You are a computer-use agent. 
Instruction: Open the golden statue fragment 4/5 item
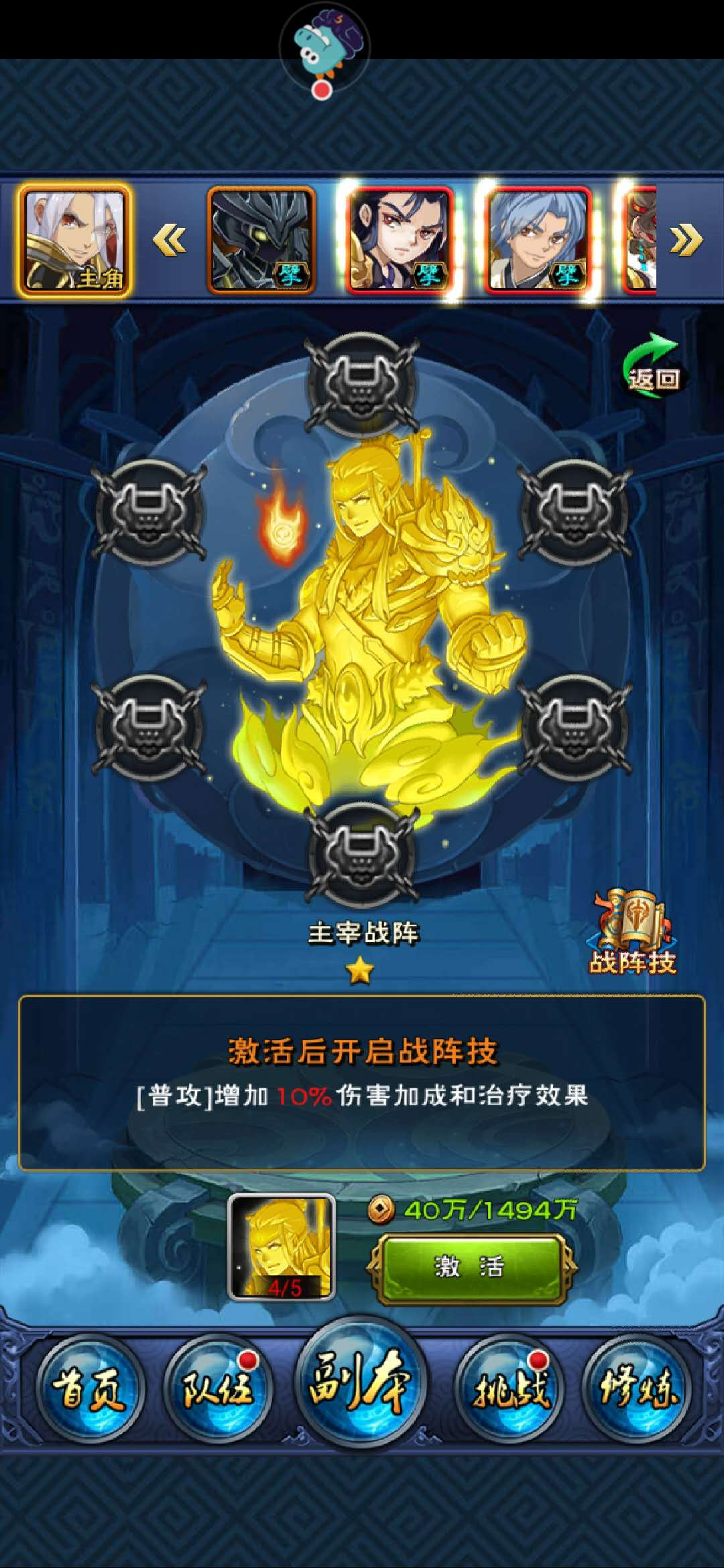pos(282,1248)
